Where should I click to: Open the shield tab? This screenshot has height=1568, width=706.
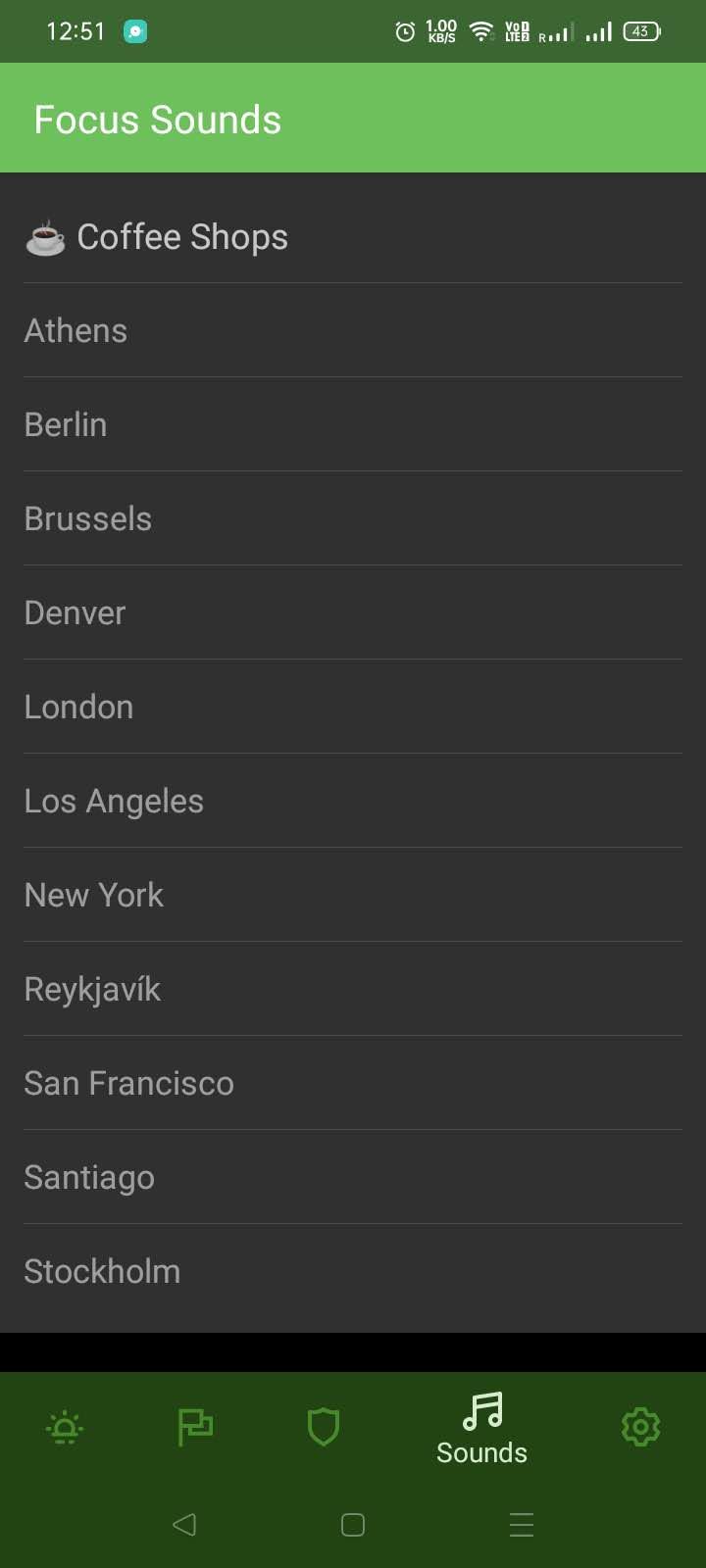click(x=324, y=1427)
